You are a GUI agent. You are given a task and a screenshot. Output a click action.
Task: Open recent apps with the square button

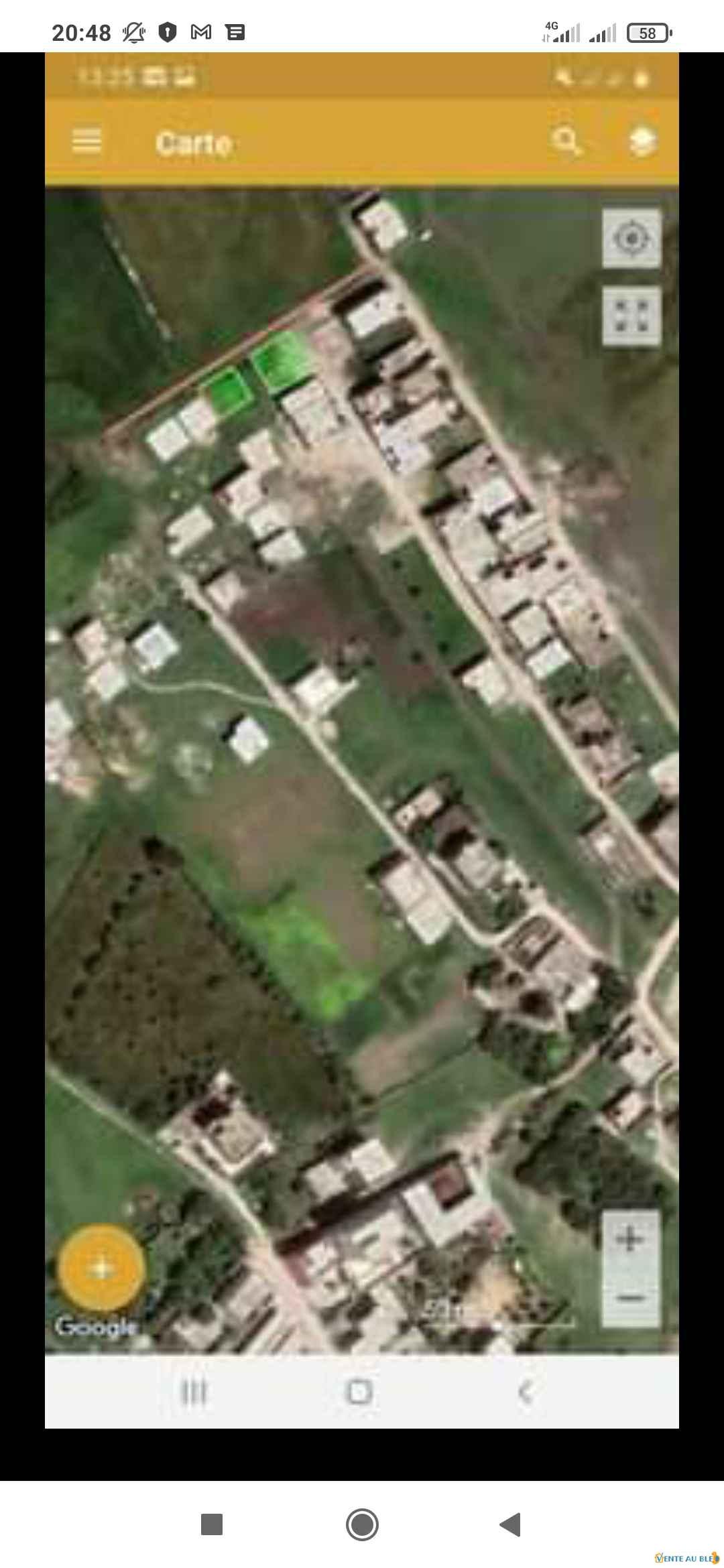(x=212, y=1524)
